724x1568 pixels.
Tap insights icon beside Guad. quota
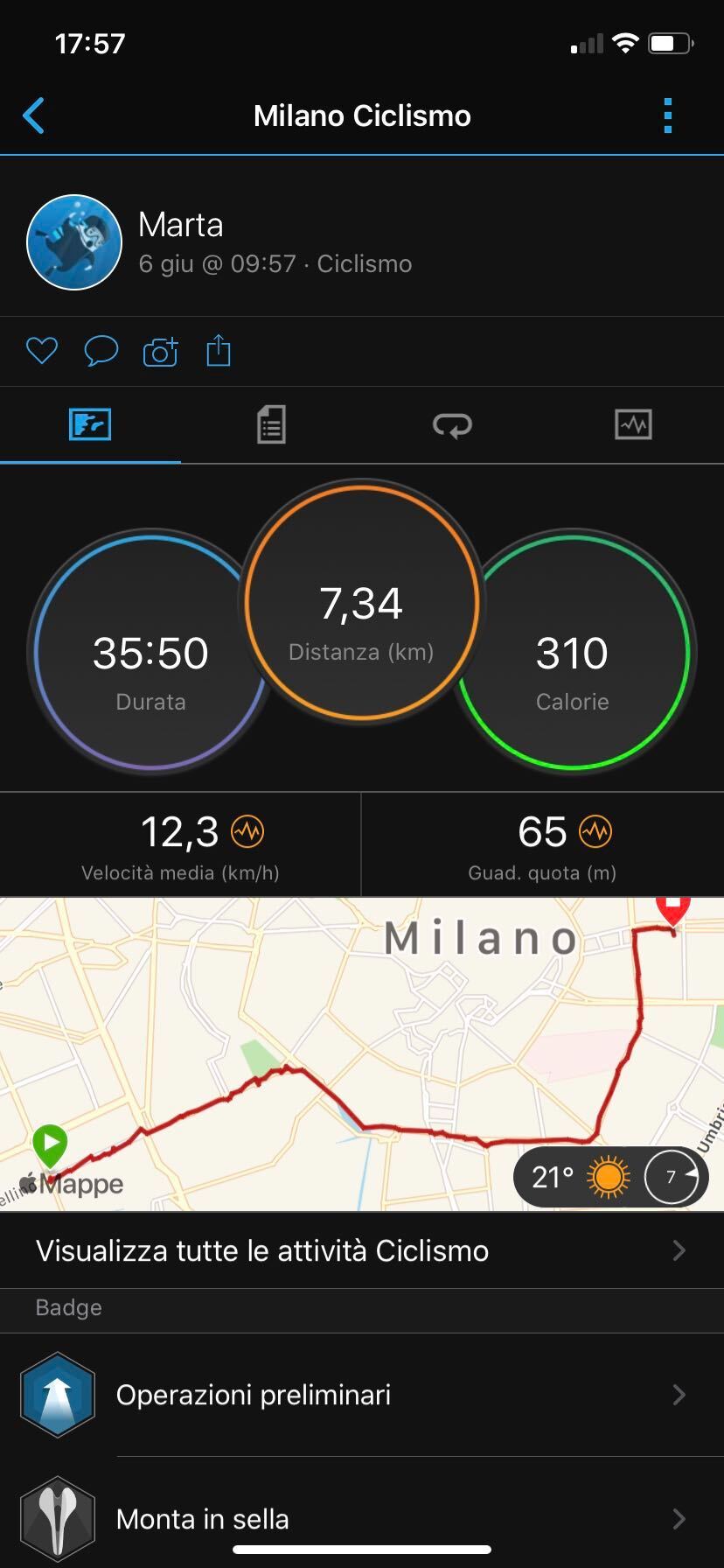pyautogui.click(x=595, y=831)
